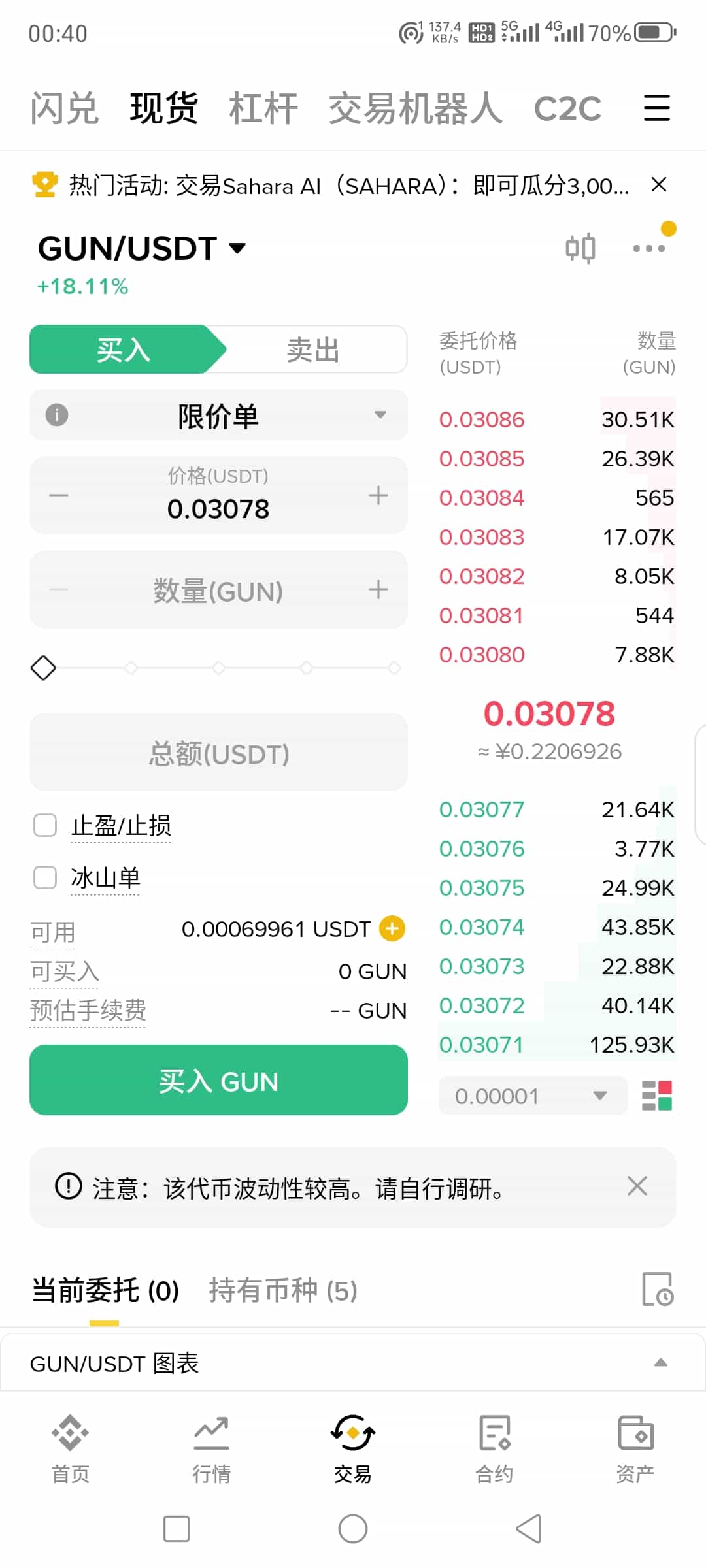
Task: Enable the 冰山单 checkbox
Action: (44, 877)
